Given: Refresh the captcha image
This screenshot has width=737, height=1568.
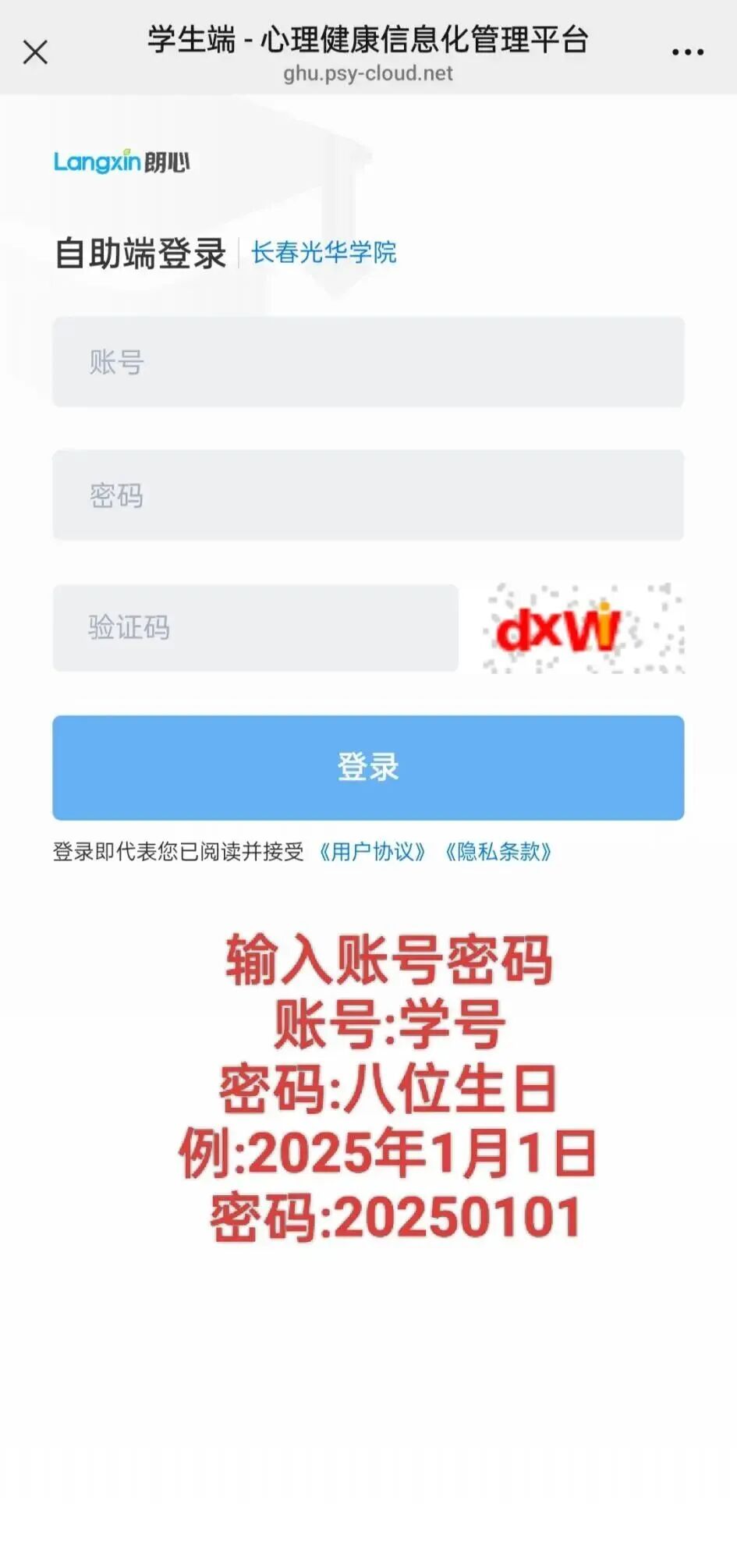Looking at the screenshot, I should point(583,628).
